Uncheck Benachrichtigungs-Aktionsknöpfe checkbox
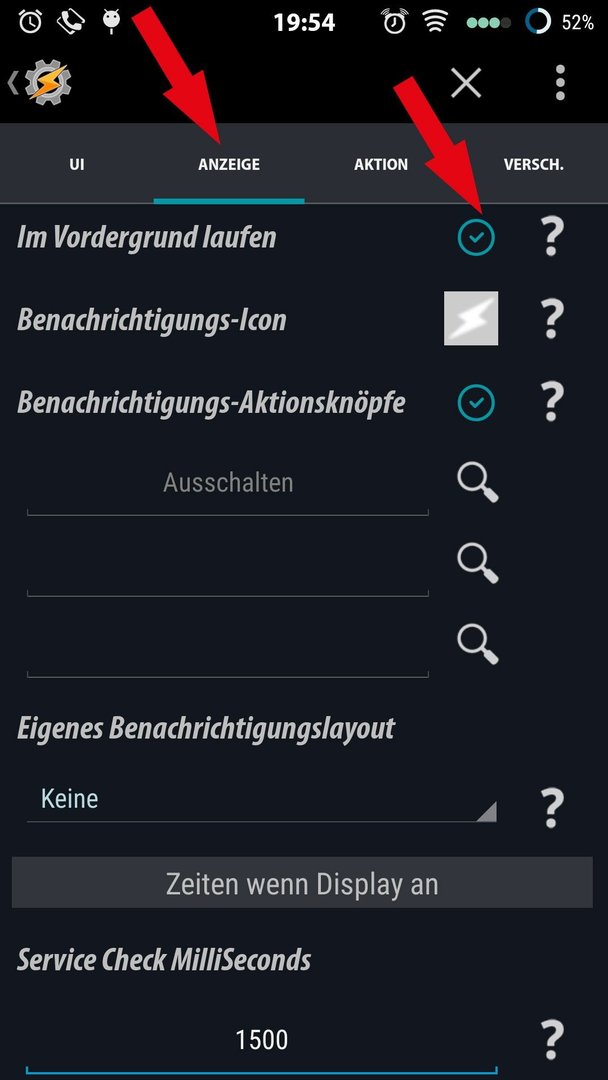608x1080 pixels. pos(476,402)
